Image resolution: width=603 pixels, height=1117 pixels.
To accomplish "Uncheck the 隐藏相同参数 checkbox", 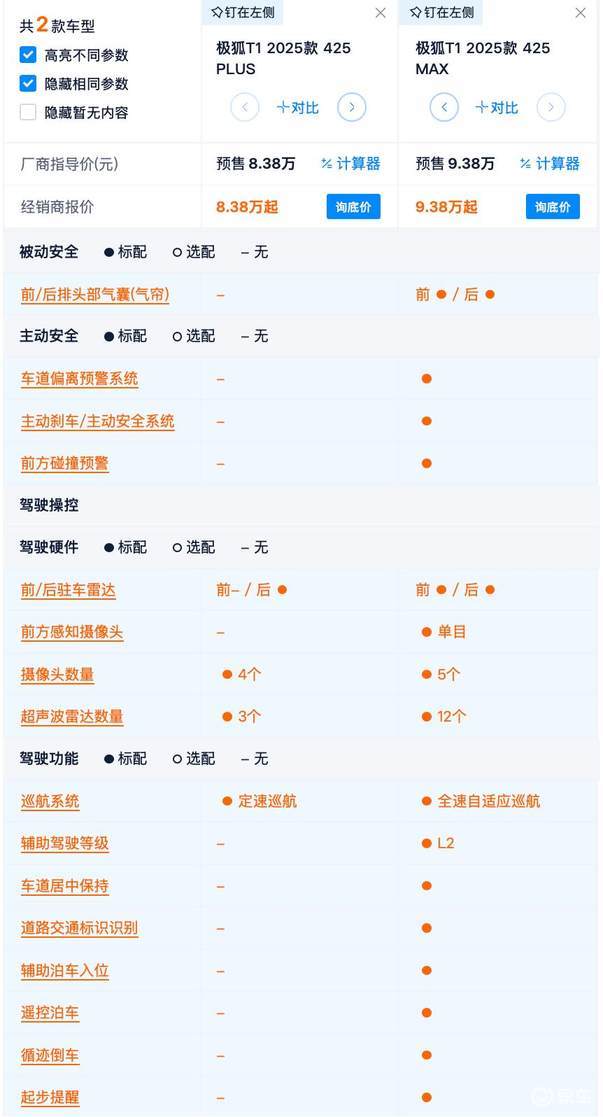I will click(x=28, y=83).
